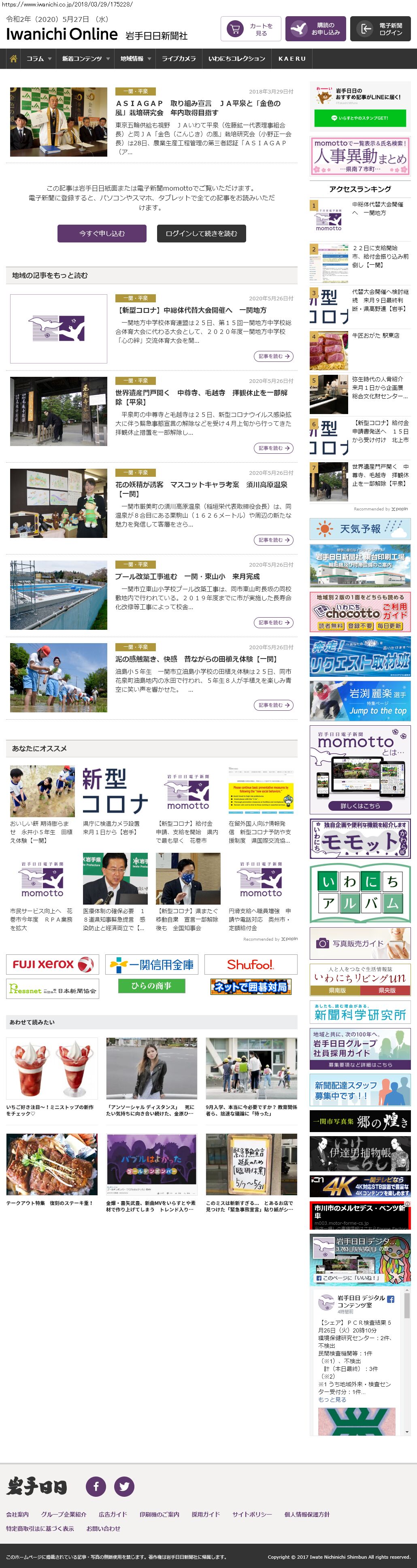Open the home icon in the navigation bar
Screen dimensions: 417x1568
pos(13,58)
